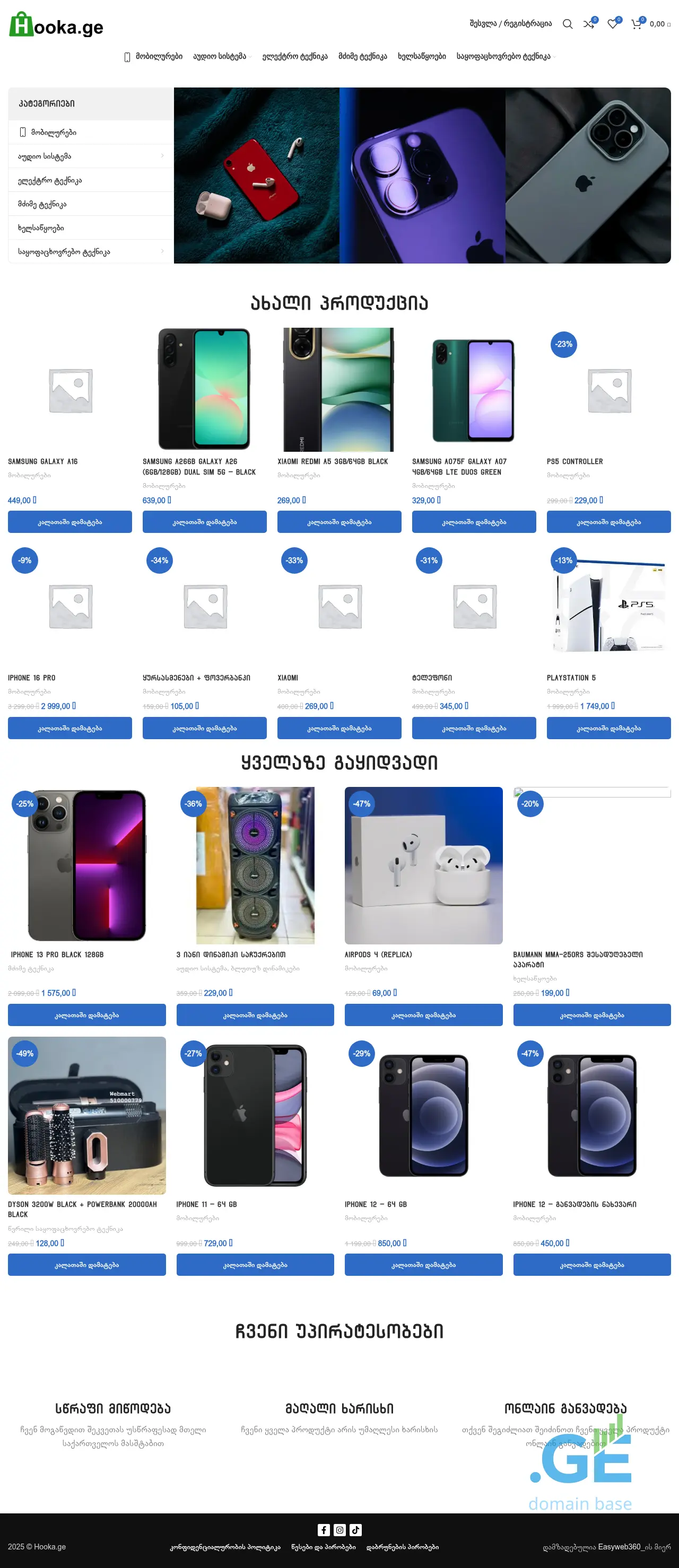Viewport: 679px width, 1568px height.
Task: Read the კონფიდენციალურობის პოლიტიკა footer link
Action: (225, 1547)
